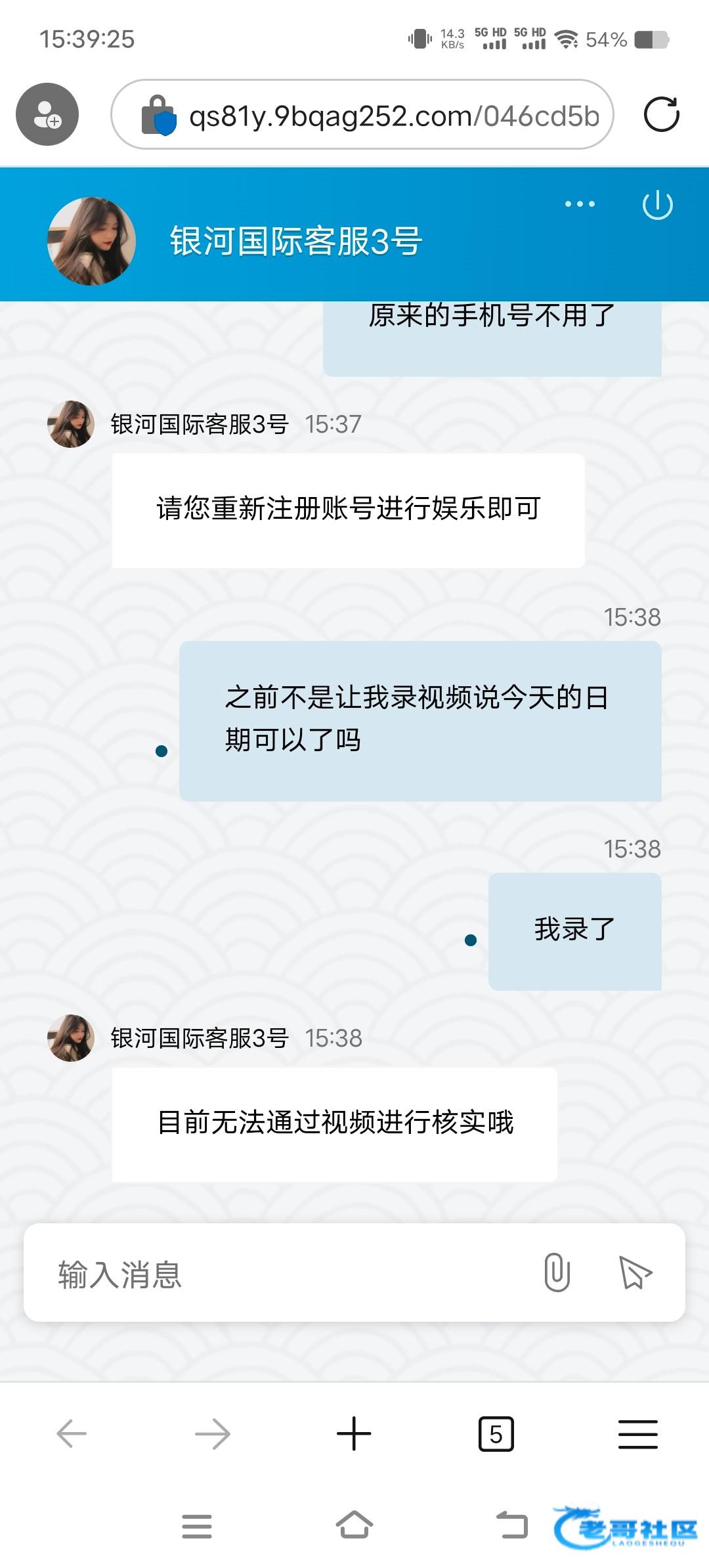The height and width of the screenshot is (1568, 709).
Task: Open a new browser tab
Action: click(354, 1433)
